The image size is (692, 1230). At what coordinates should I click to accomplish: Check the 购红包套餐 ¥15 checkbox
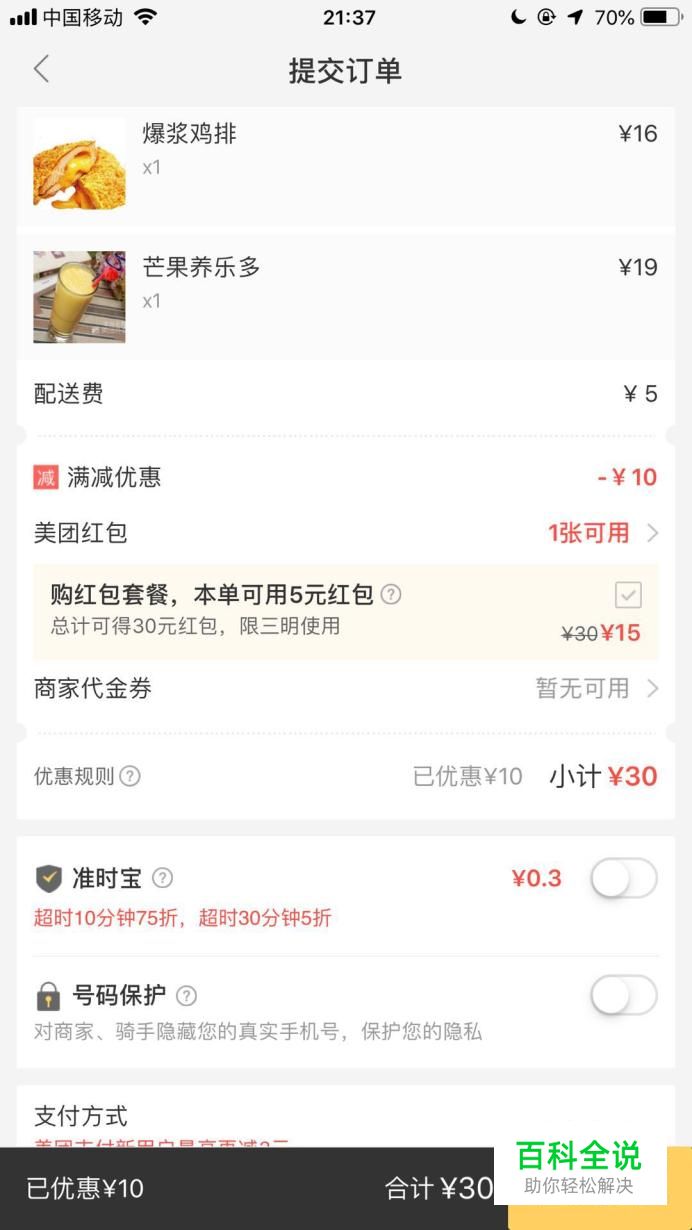[628, 595]
